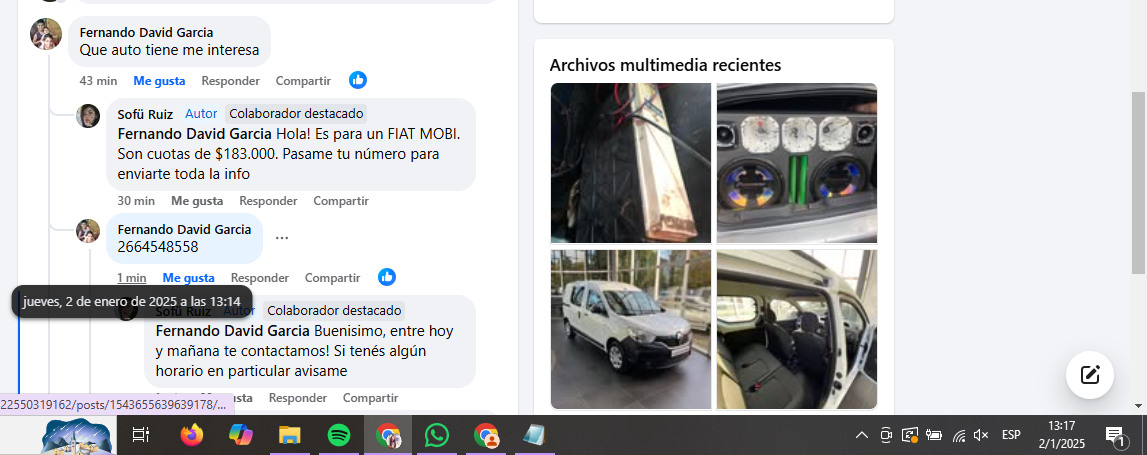Image resolution: width=1147 pixels, height=455 pixels.
Task: Open the car interior photo in recent media
Action: click(x=796, y=329)
